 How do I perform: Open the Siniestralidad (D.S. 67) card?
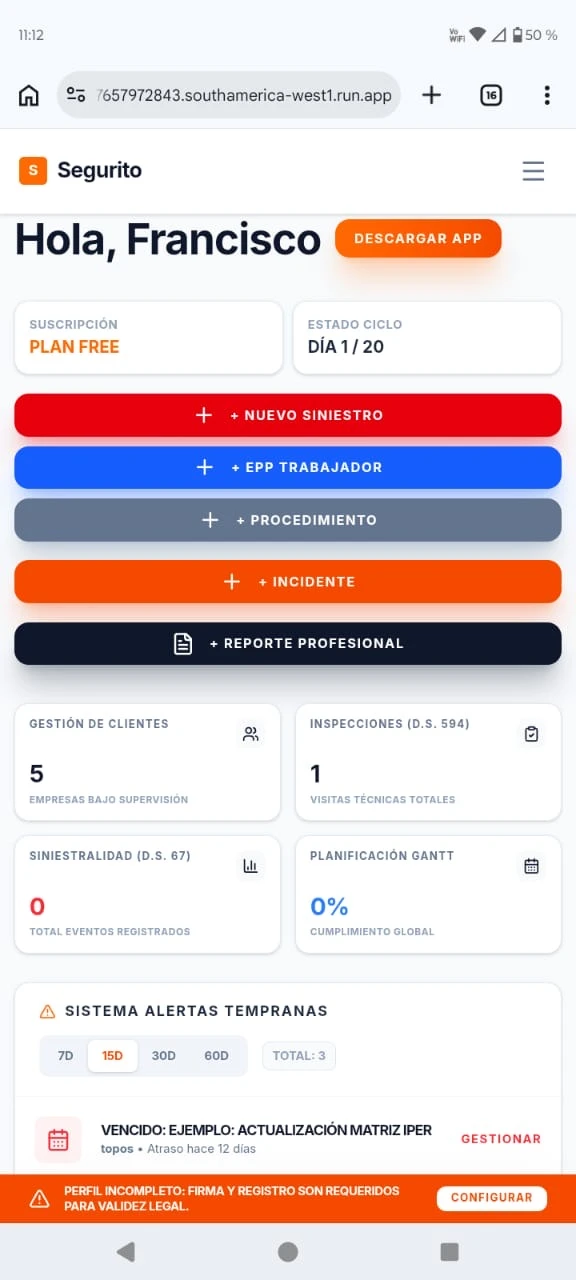pos(147,894)
